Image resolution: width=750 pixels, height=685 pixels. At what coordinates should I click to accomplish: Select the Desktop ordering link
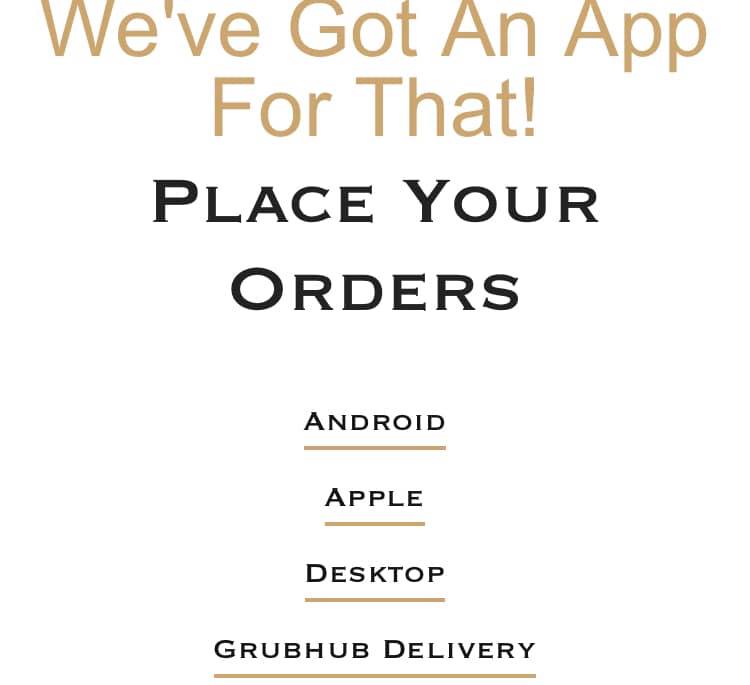374,574
